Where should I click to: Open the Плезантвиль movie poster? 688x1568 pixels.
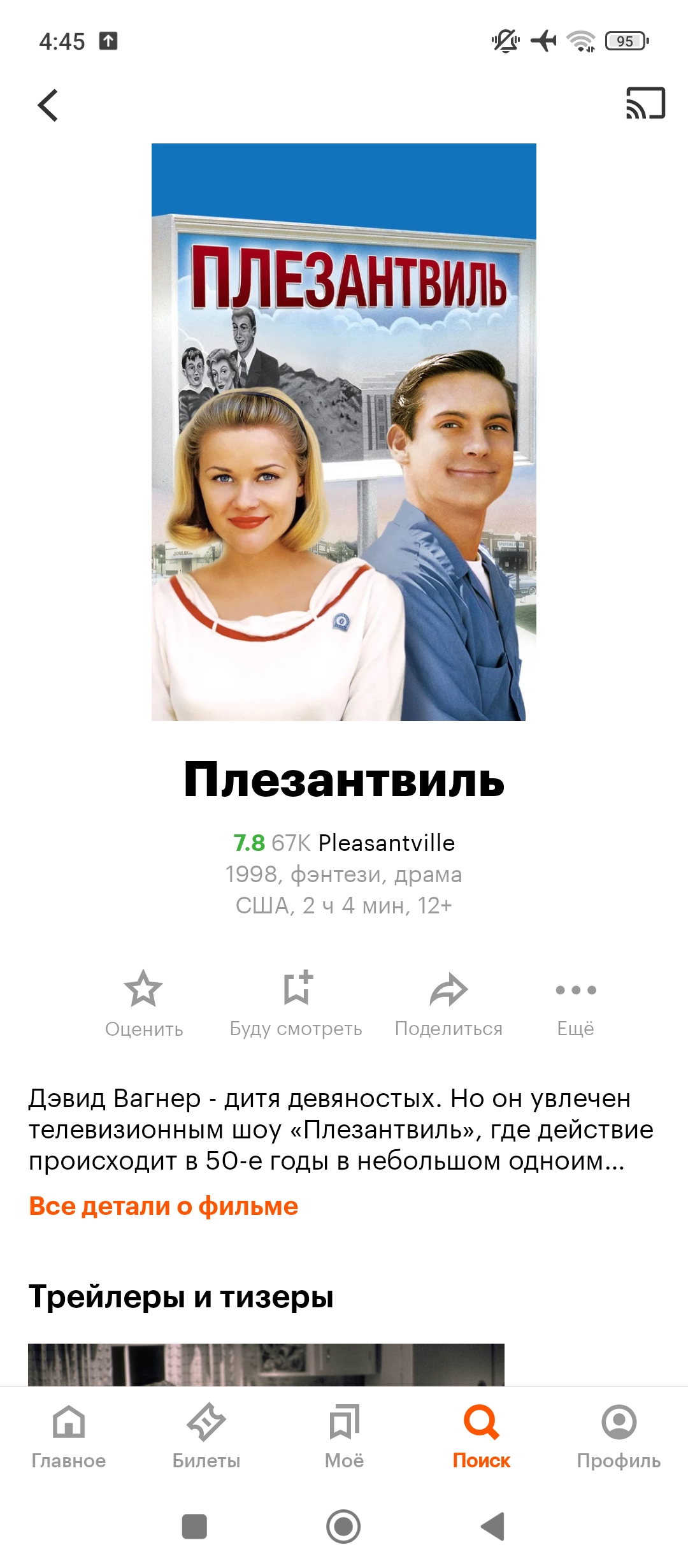click(344, 432)
